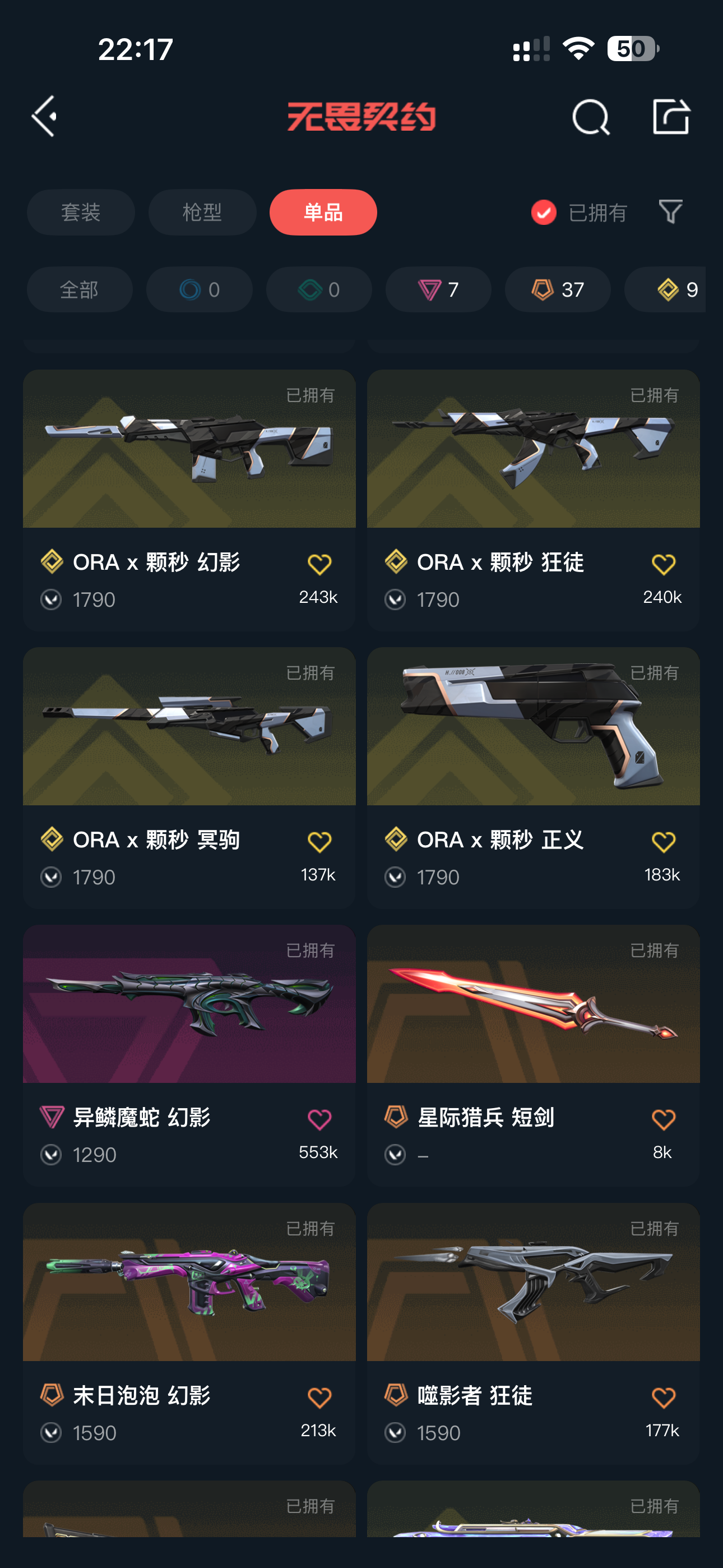Like the 末日泡泡 幻影 skin
Screen dimensions: 723x1568
[319, 1398]
